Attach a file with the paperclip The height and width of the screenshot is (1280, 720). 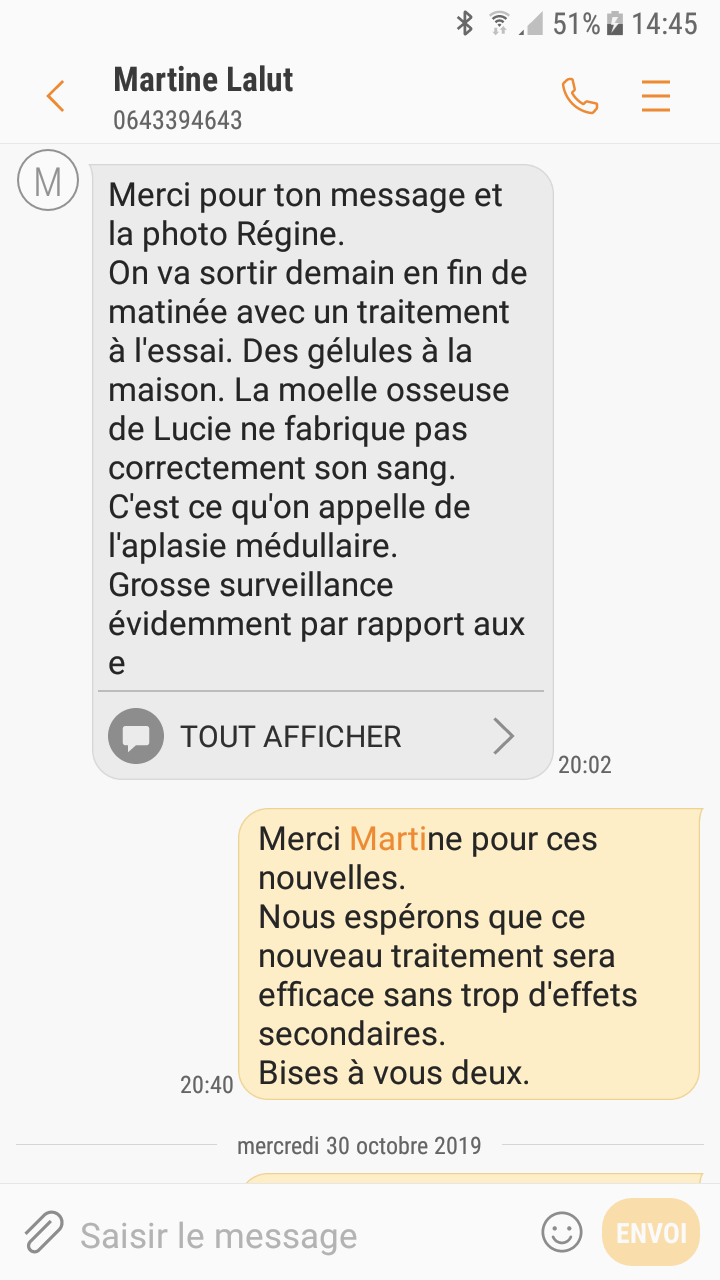pos(44,1233)
